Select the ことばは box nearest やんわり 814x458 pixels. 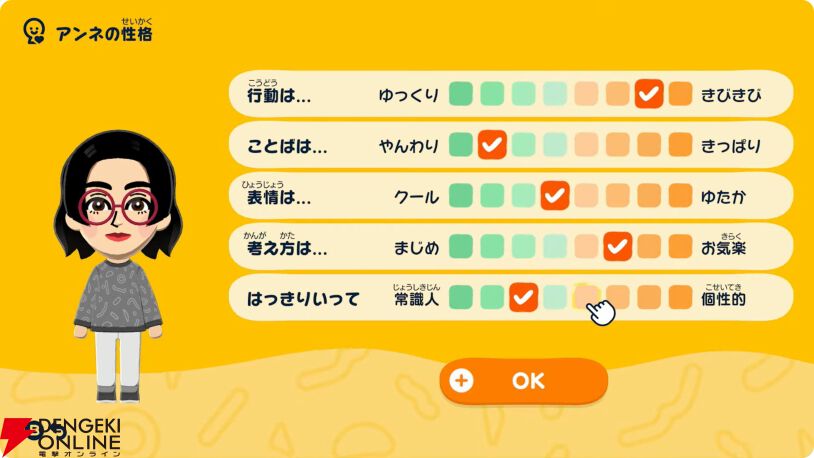coord(460,145)
